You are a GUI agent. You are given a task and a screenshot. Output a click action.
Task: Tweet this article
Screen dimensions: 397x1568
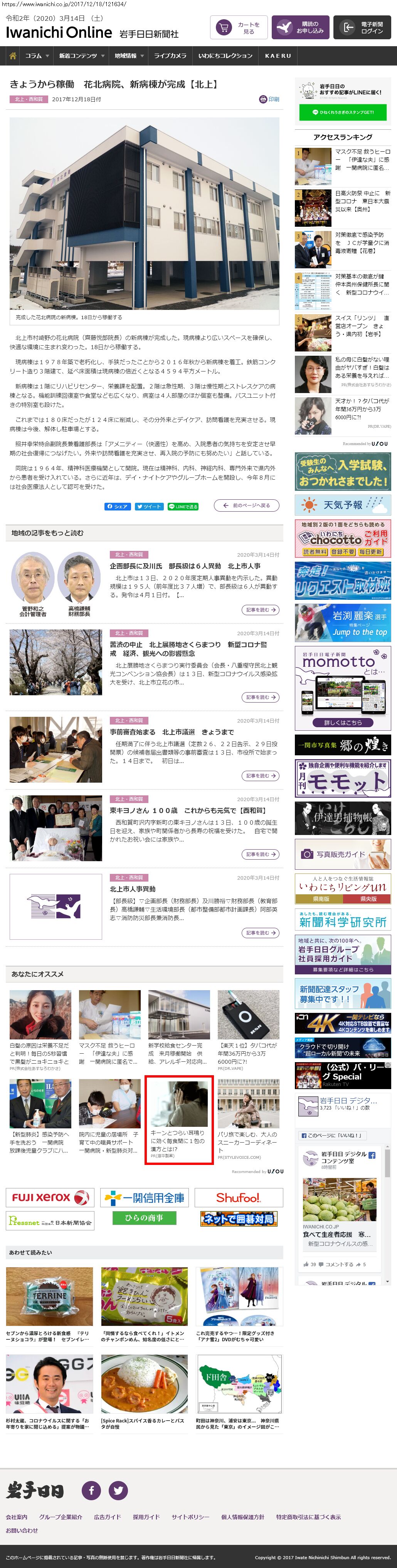coord(149,507)
